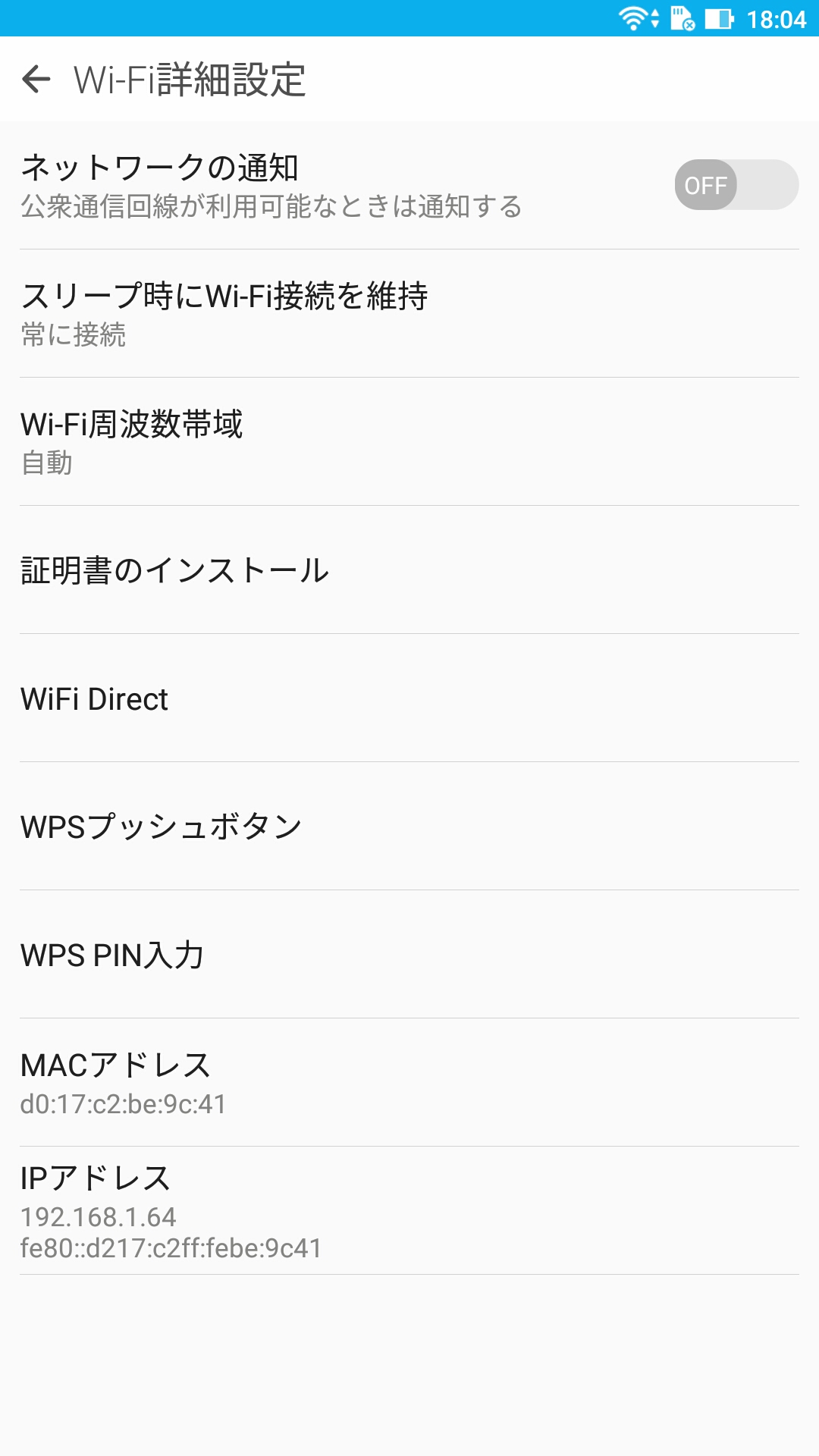The height and width of the screenshot is (1456, 819).
Task: Open WPS PIN入力
Action: coord(409,955)
